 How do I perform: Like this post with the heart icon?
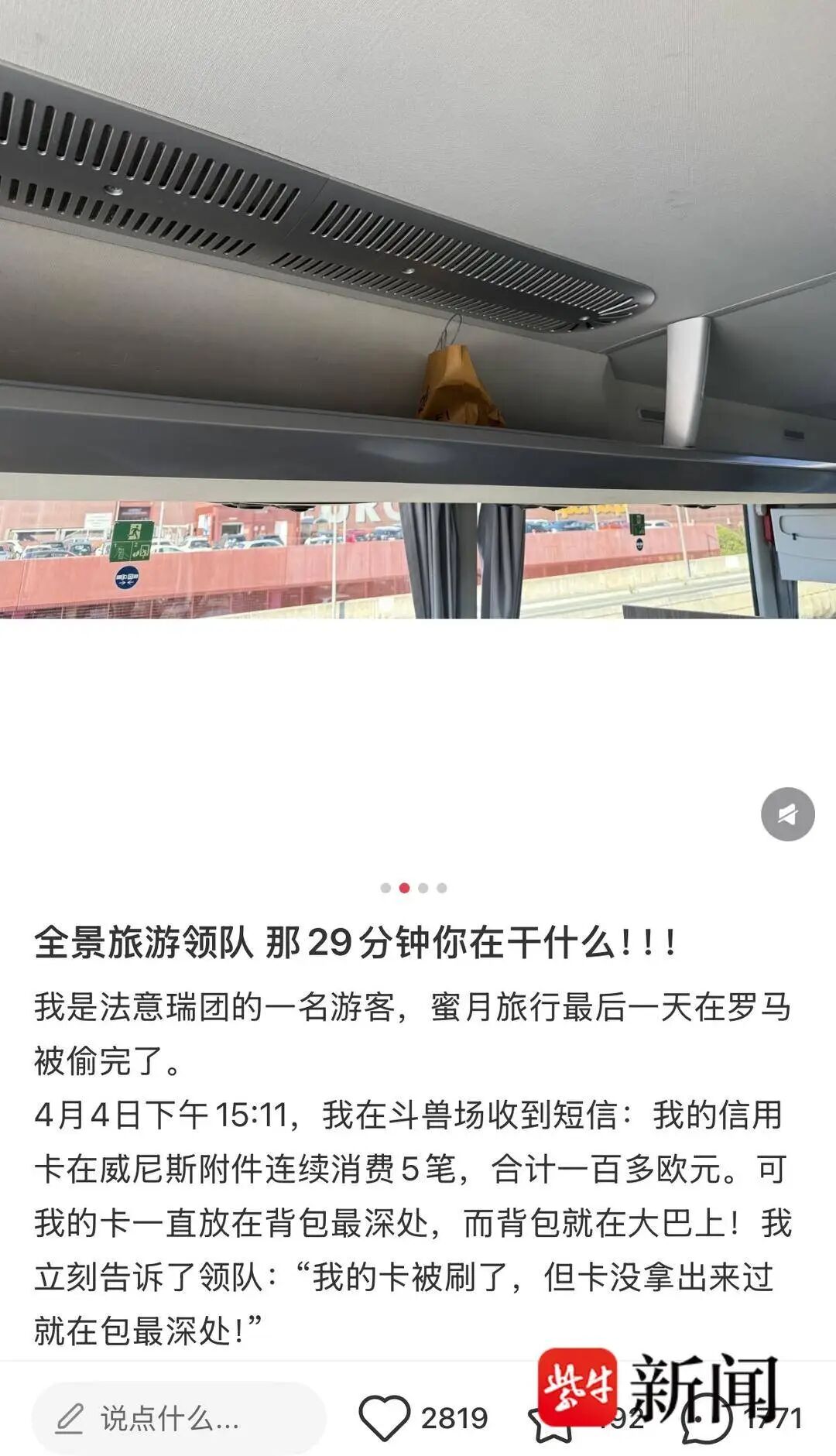(x=385, y=1418)
